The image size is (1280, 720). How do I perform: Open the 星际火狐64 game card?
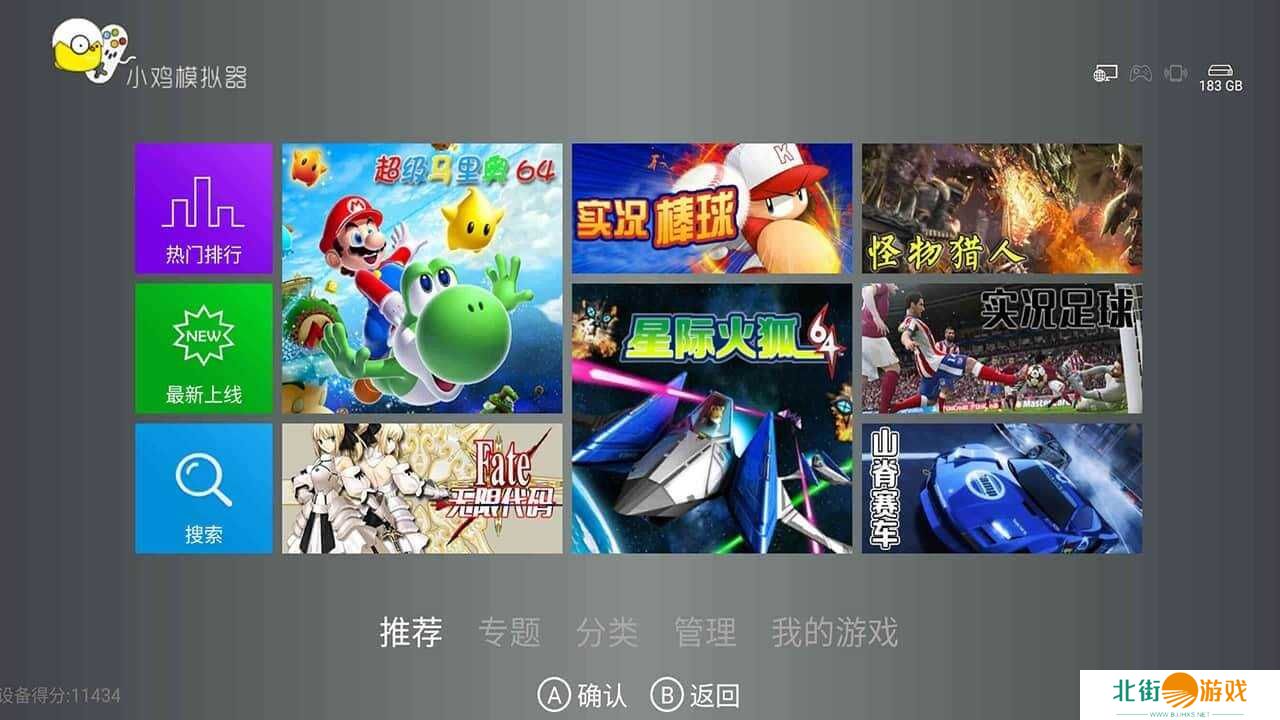point(712,418)
